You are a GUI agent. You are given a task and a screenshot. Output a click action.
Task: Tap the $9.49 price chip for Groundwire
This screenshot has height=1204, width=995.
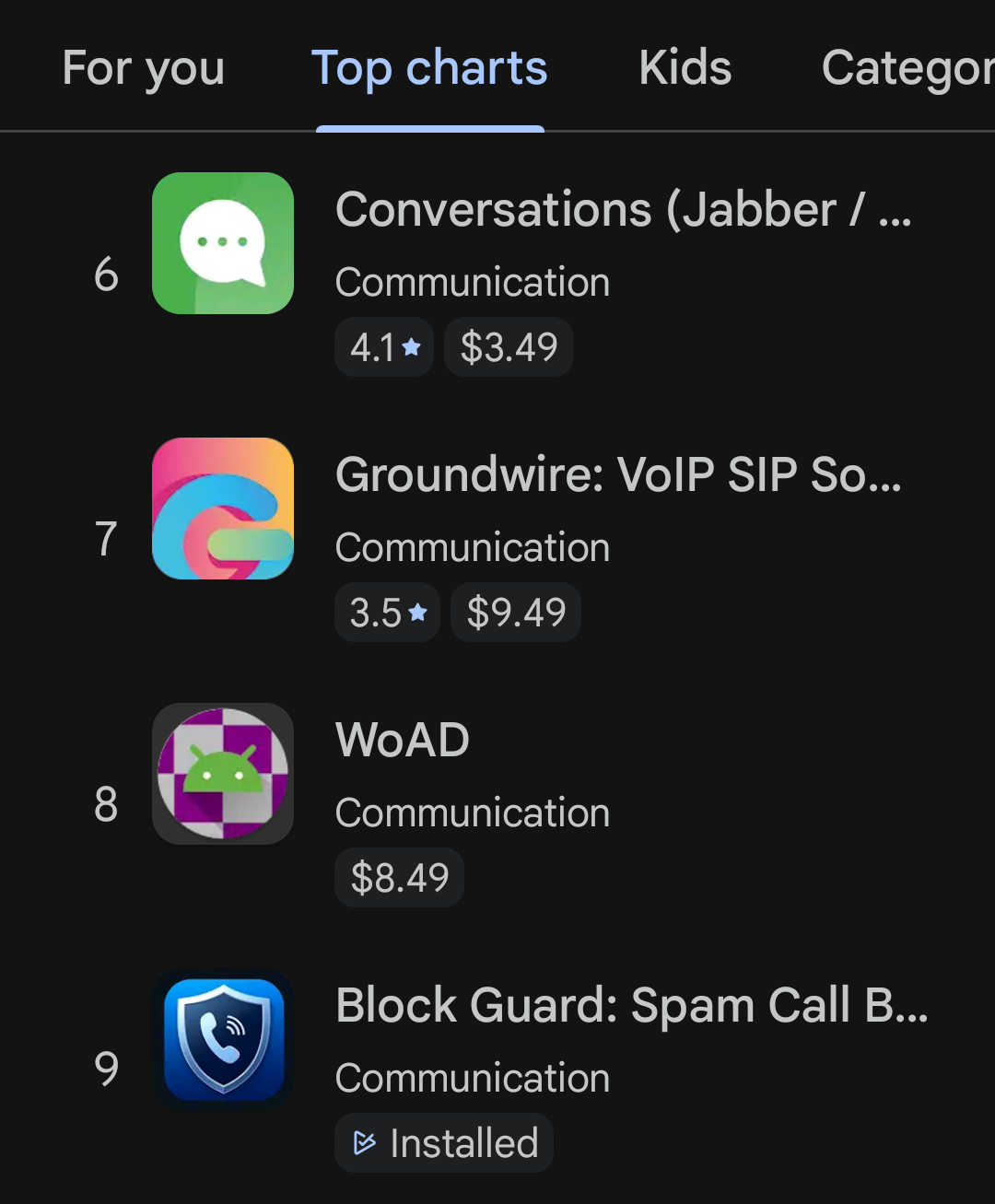coord(515,611)
